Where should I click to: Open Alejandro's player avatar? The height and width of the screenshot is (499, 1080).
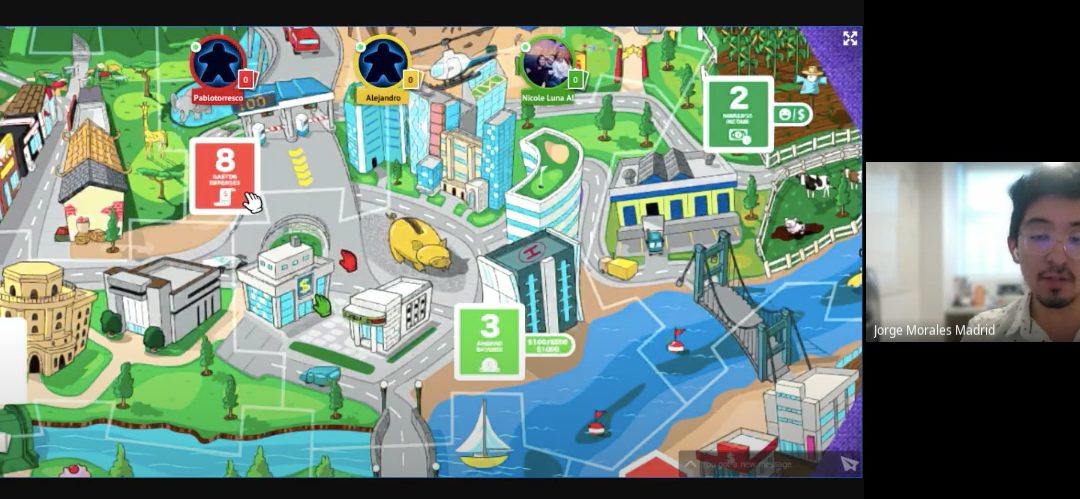pyautogui.click(x=382, y=62)
